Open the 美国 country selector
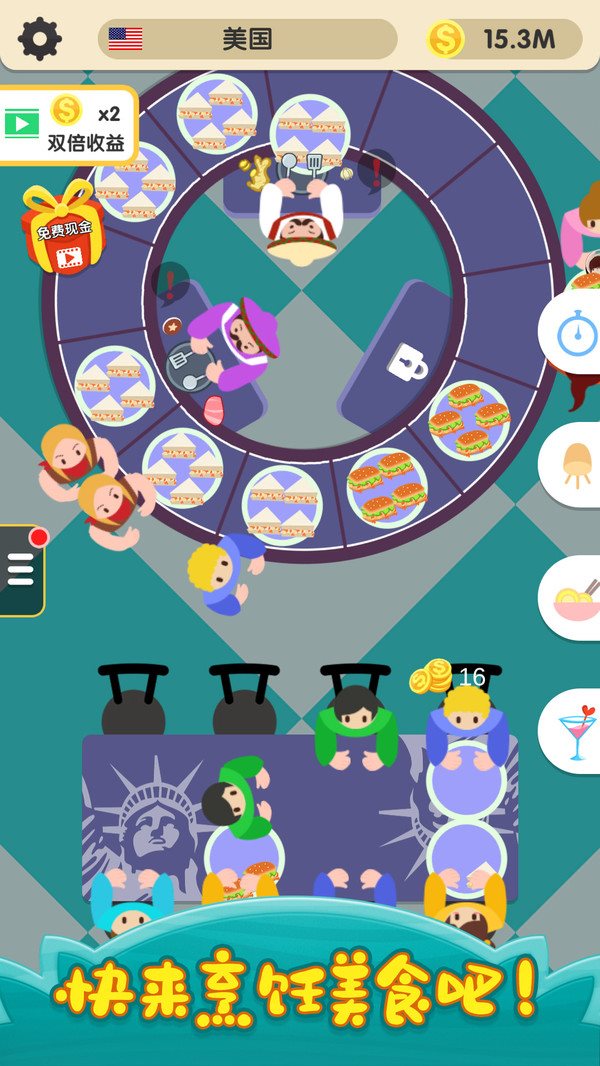The width and height of the screenshot is (600, 1066). tap(247, 39)
